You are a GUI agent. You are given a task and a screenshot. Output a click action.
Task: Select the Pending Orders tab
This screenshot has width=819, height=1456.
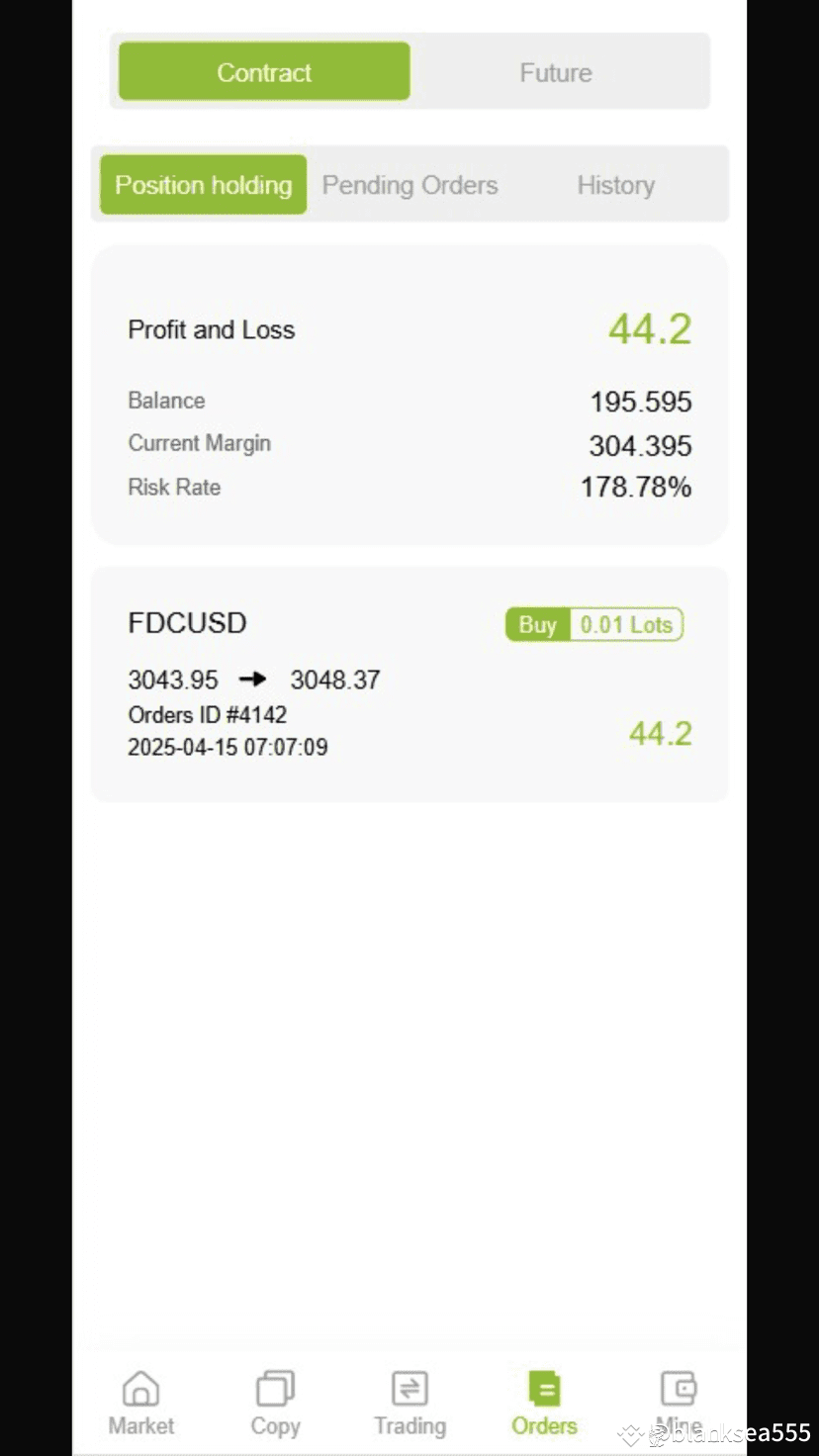pos(409,184)
